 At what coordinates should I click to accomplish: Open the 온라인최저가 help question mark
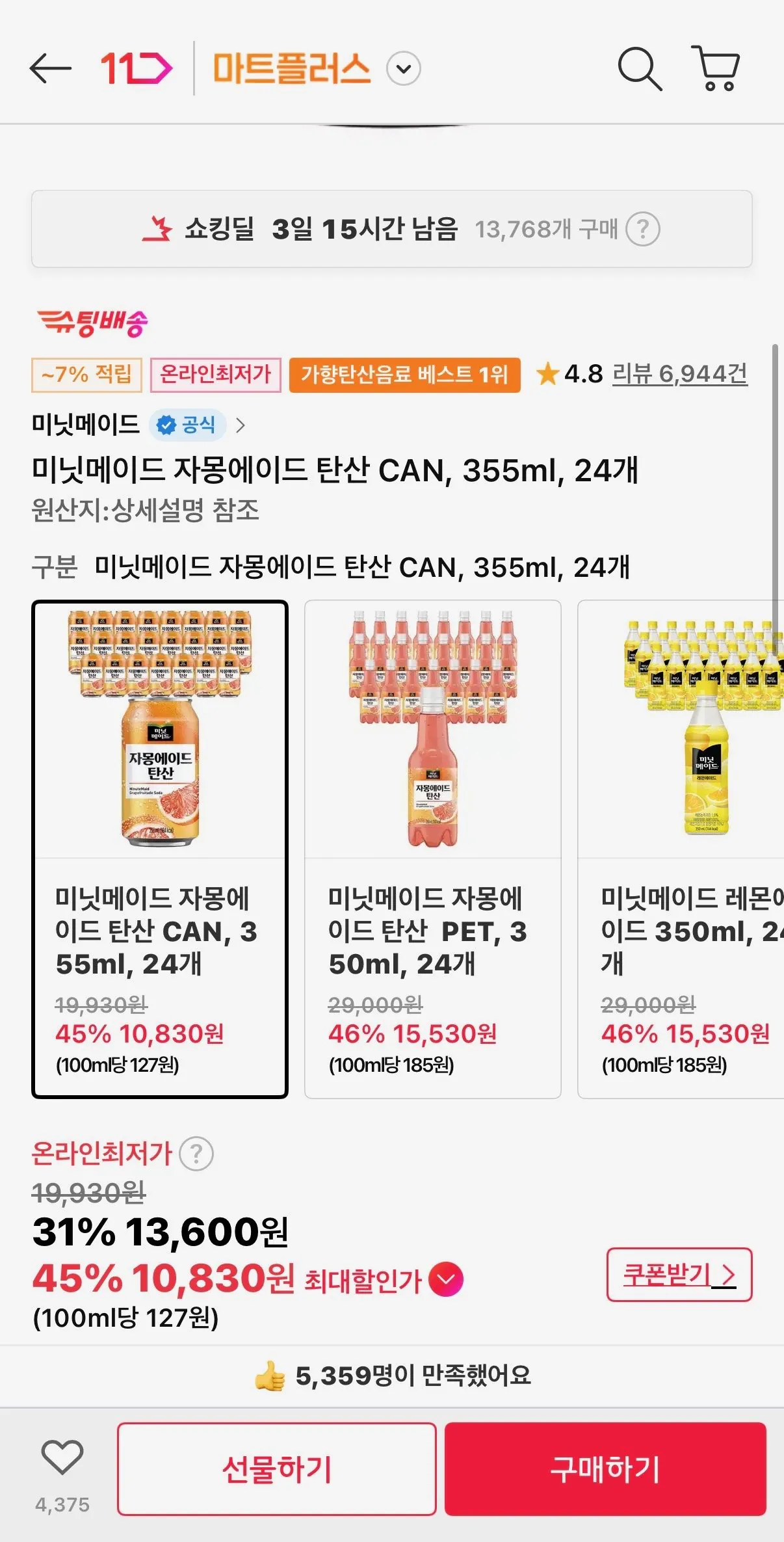197,1153
